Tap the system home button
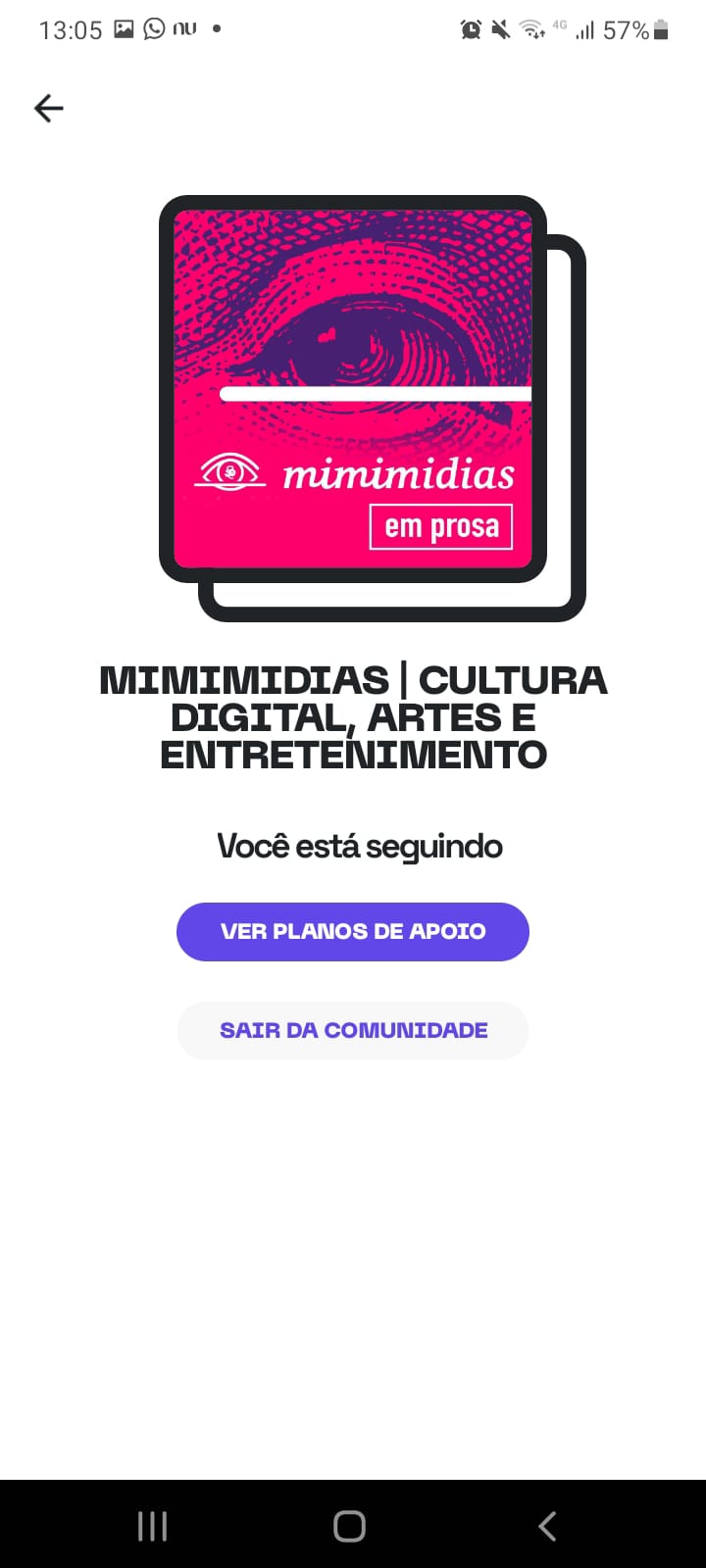This screenshot has width=706, height=1568. [x=350, y=1526]
